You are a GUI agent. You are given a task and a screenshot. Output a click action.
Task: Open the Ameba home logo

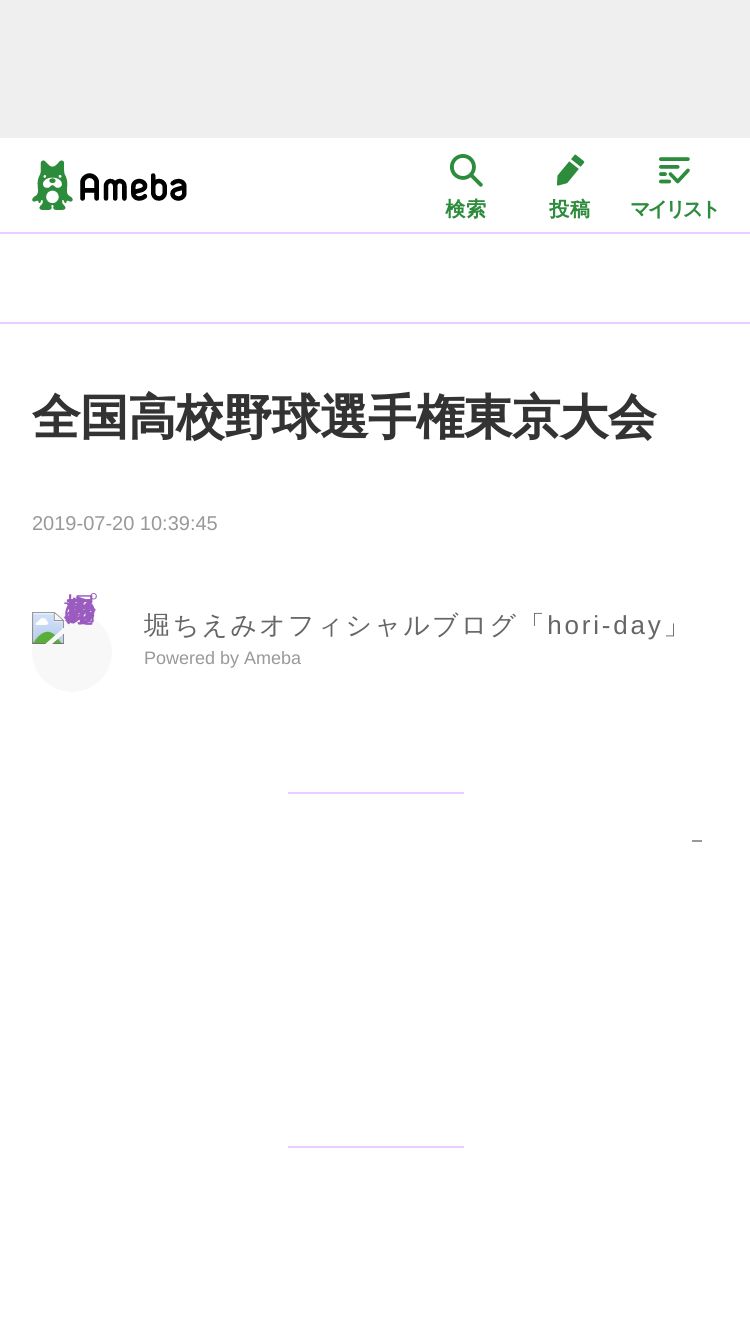tap(110, 185)
